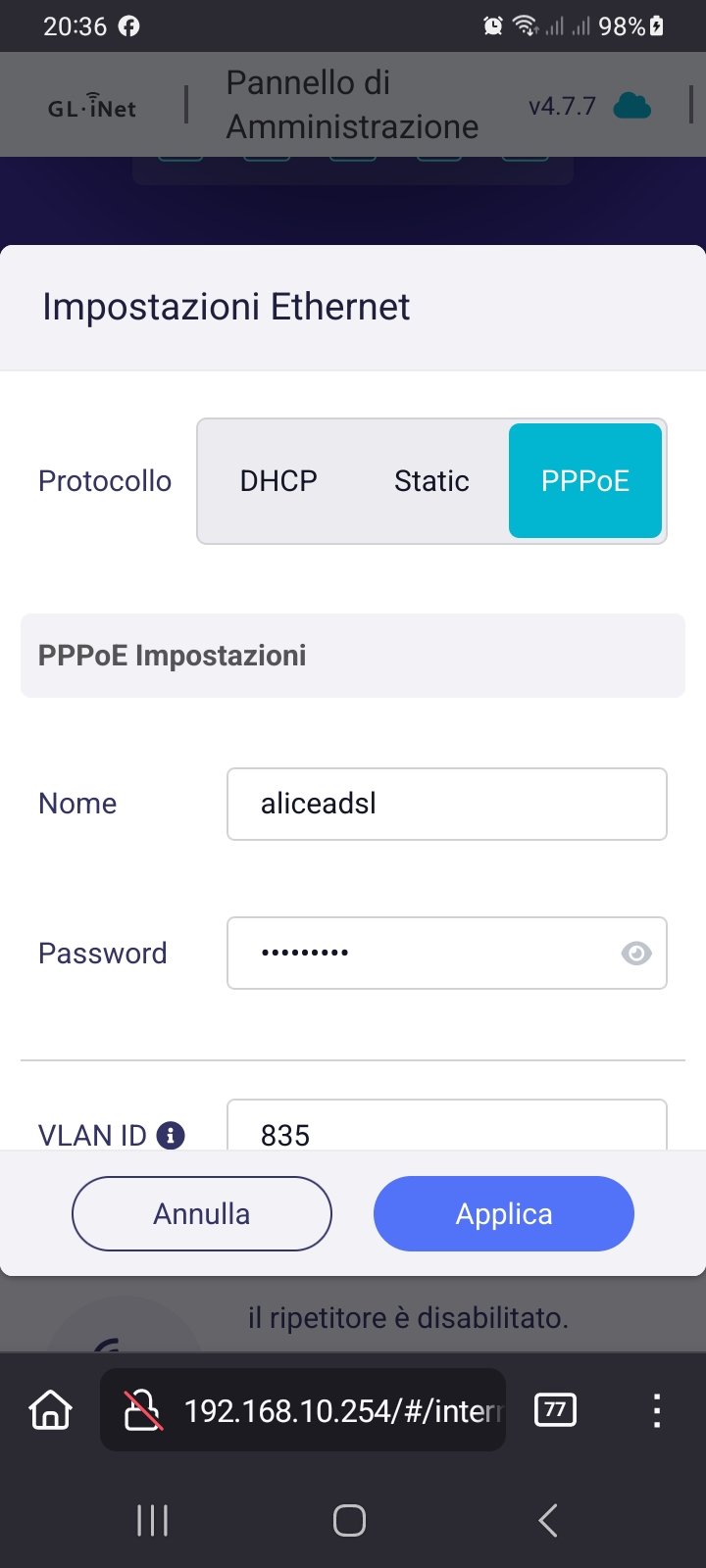Open the browser tab switcher showing 77

click(555, 1410)
